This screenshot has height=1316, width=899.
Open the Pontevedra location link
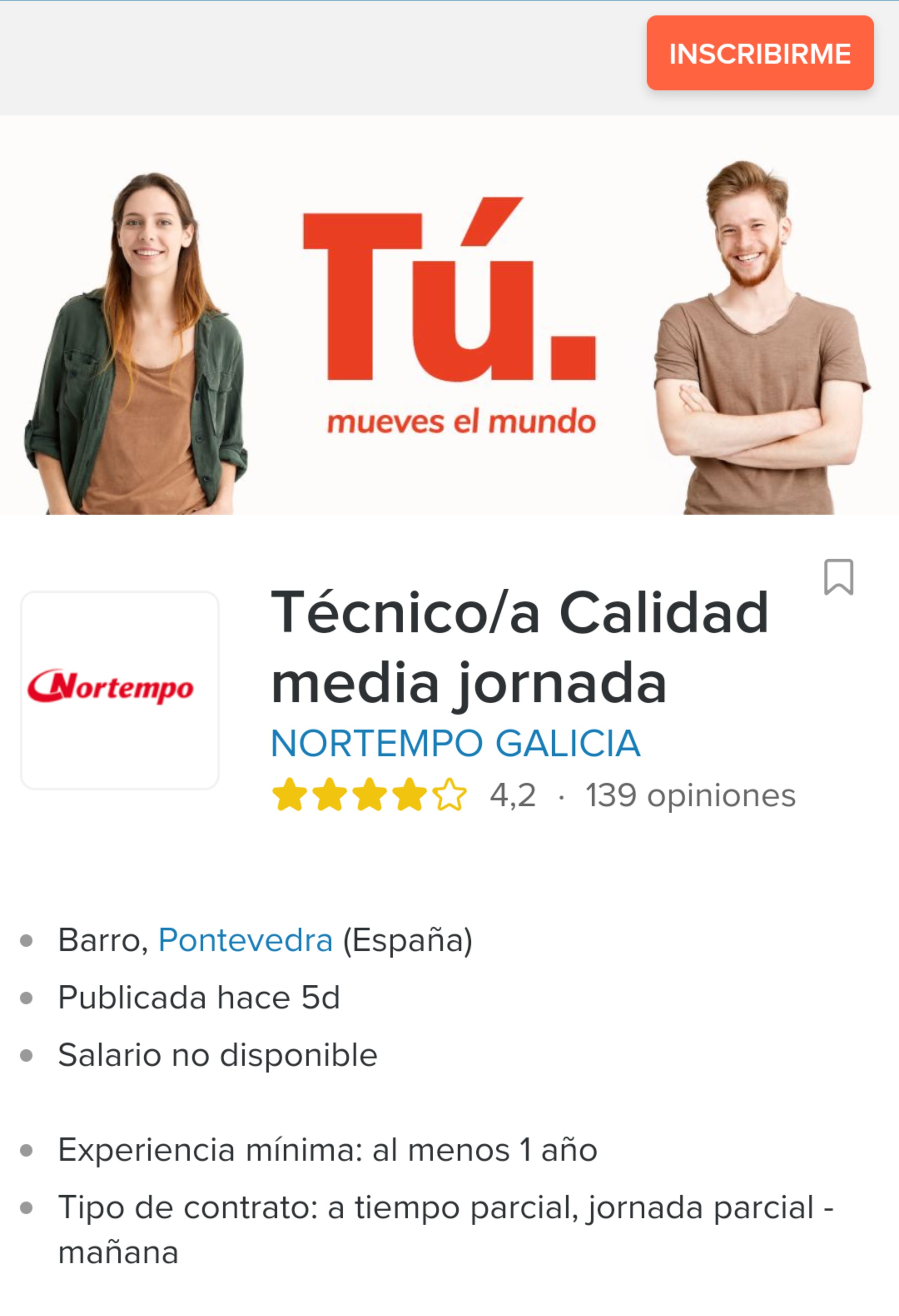[x=245, y=940]
